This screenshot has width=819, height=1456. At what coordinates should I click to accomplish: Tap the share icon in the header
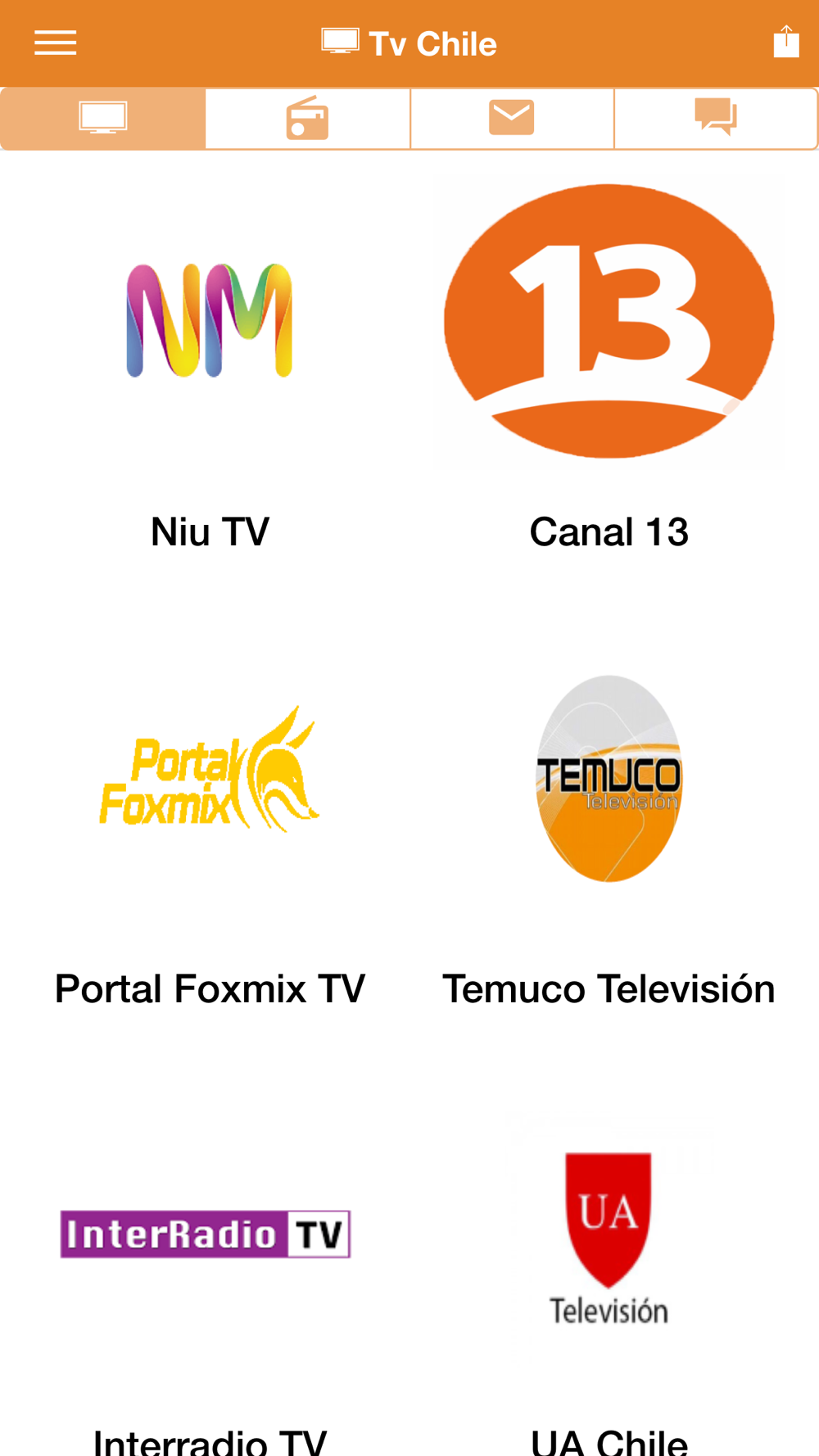(x=786, y=41)
